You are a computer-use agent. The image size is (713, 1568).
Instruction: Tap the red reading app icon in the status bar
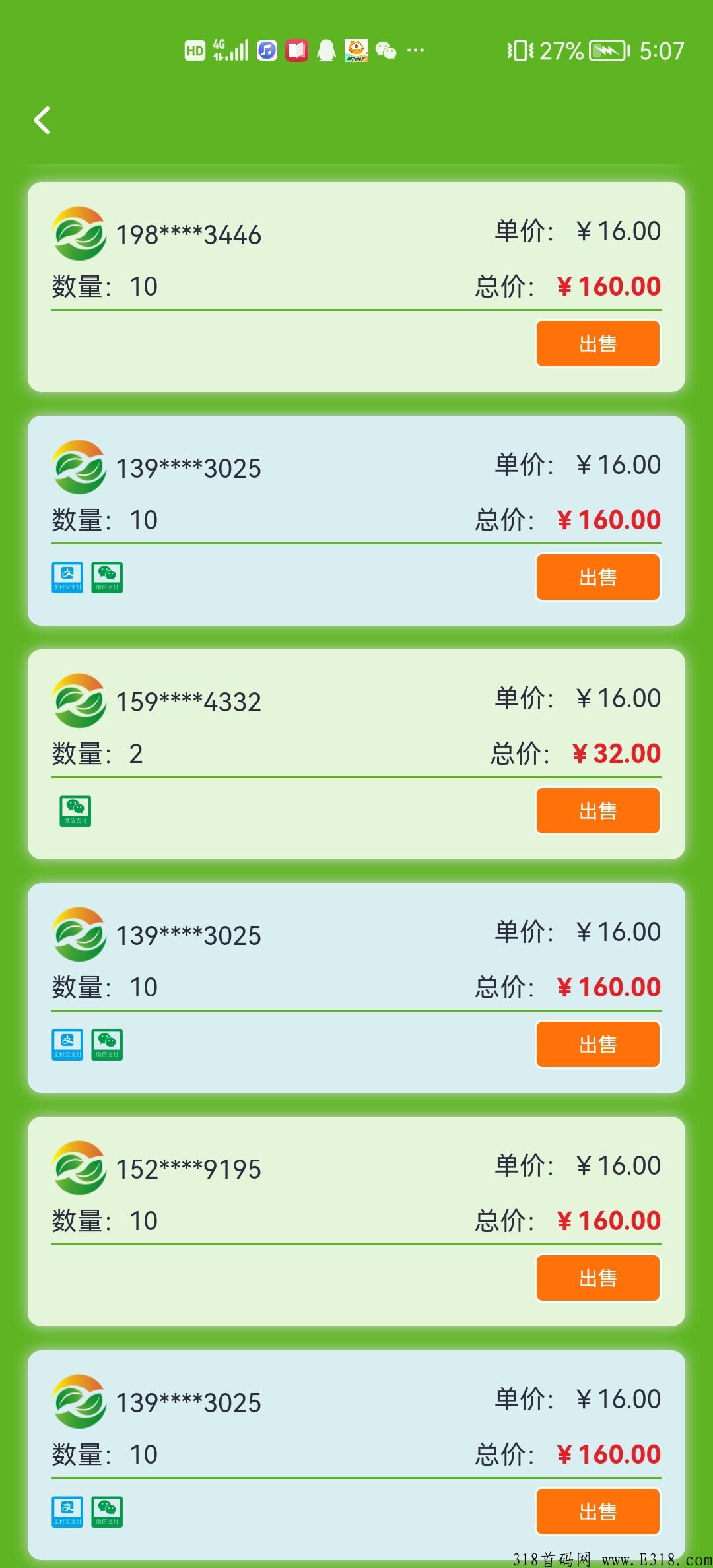click(296, 49)
